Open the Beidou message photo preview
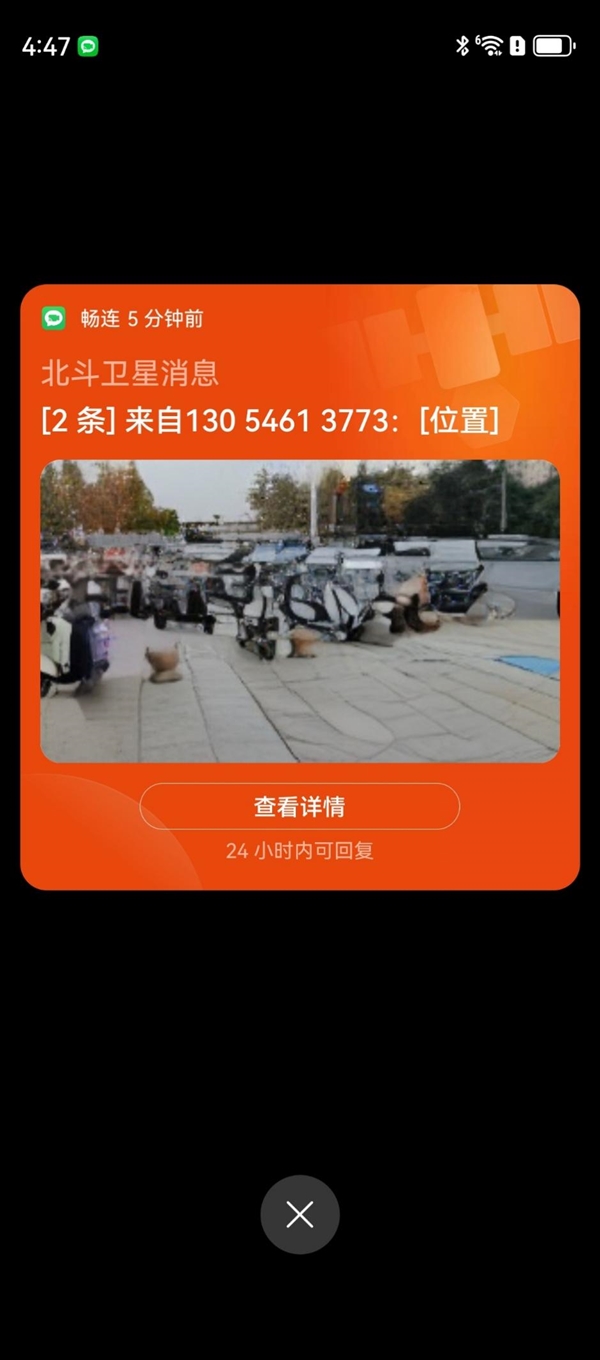 point(300,611)
